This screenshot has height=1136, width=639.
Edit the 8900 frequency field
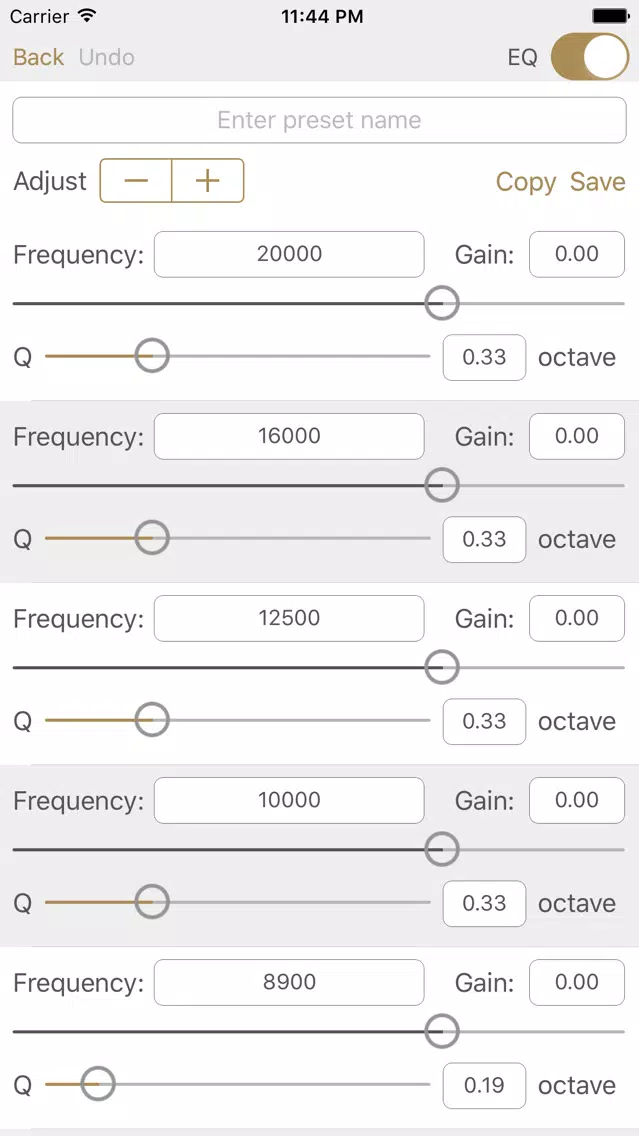tap(289, 982)
